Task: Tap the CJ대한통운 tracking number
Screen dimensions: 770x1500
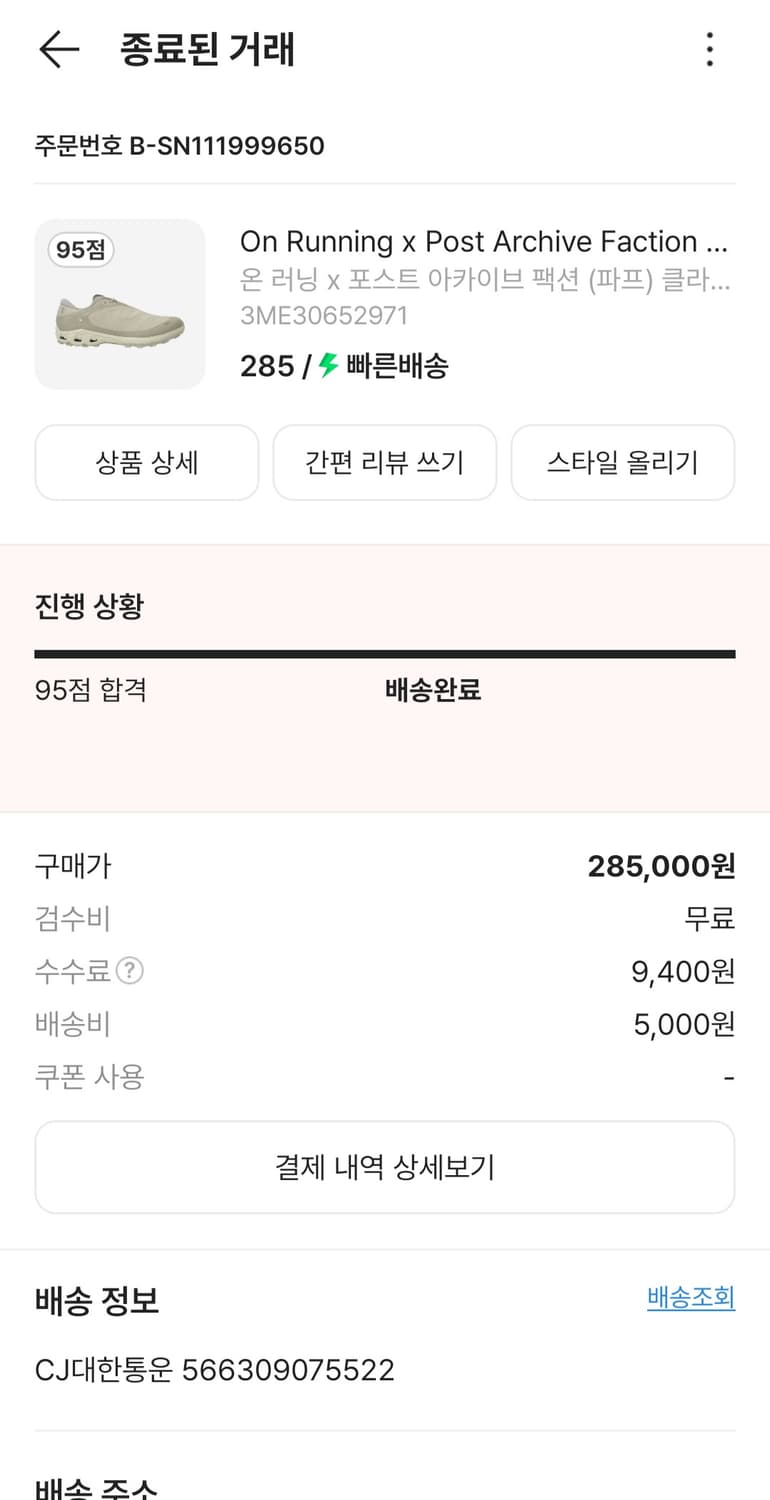Action: (213, 1370)
